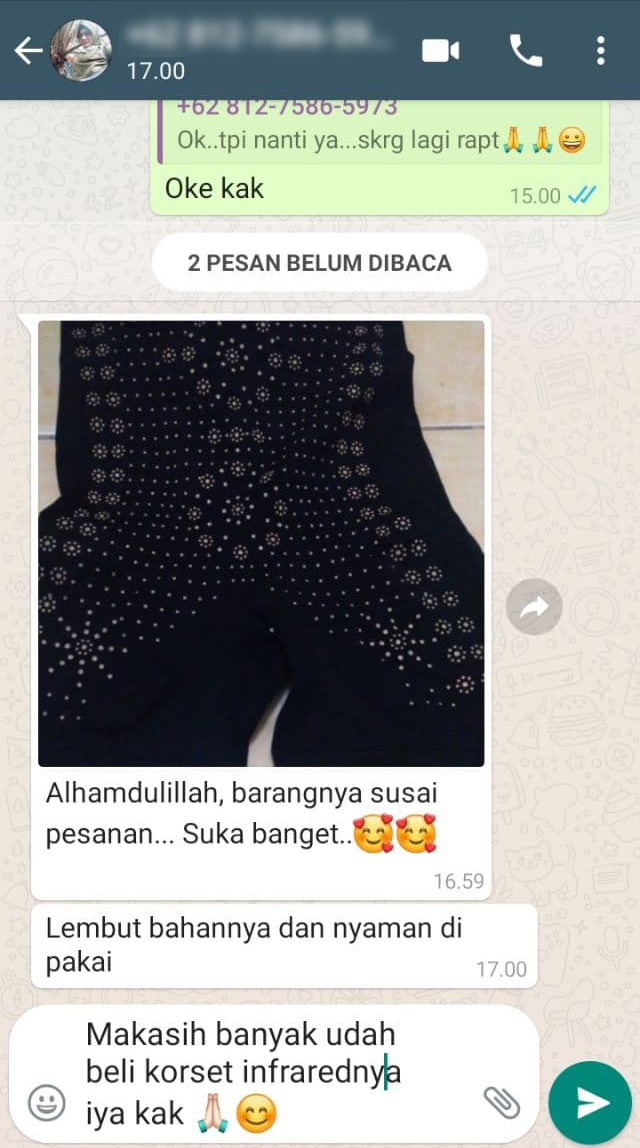
Task: Open the emoji picker
Action: (x=46, y=1103)
